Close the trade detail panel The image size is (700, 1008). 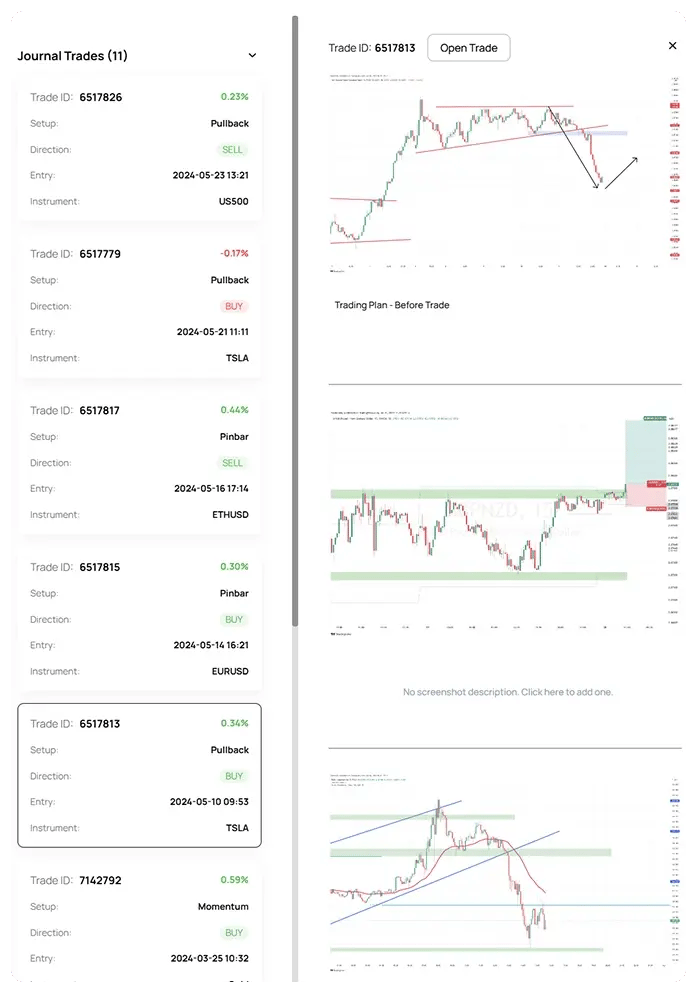tap(672, 46)
